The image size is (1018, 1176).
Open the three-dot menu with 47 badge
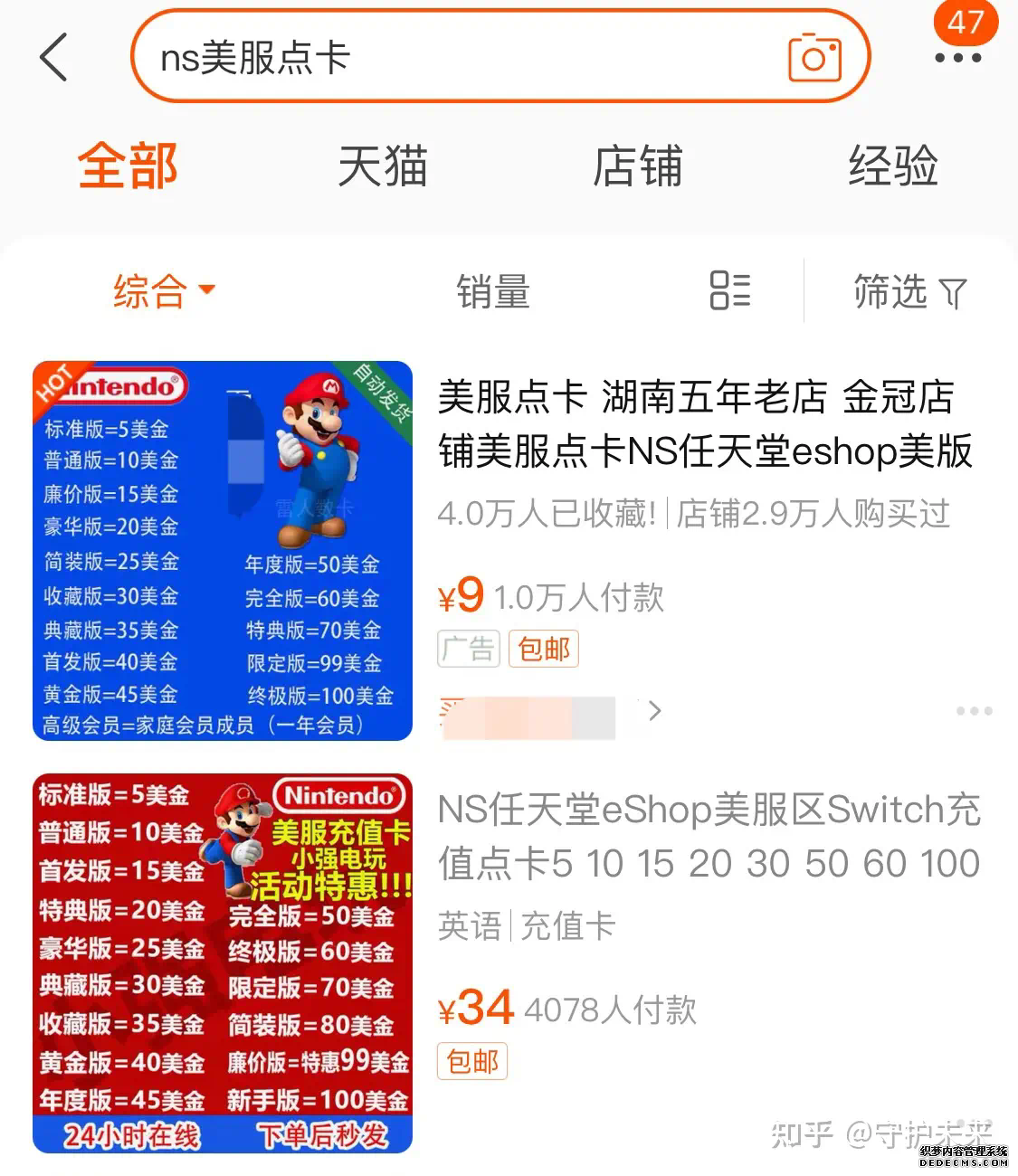tap(957, 57)
